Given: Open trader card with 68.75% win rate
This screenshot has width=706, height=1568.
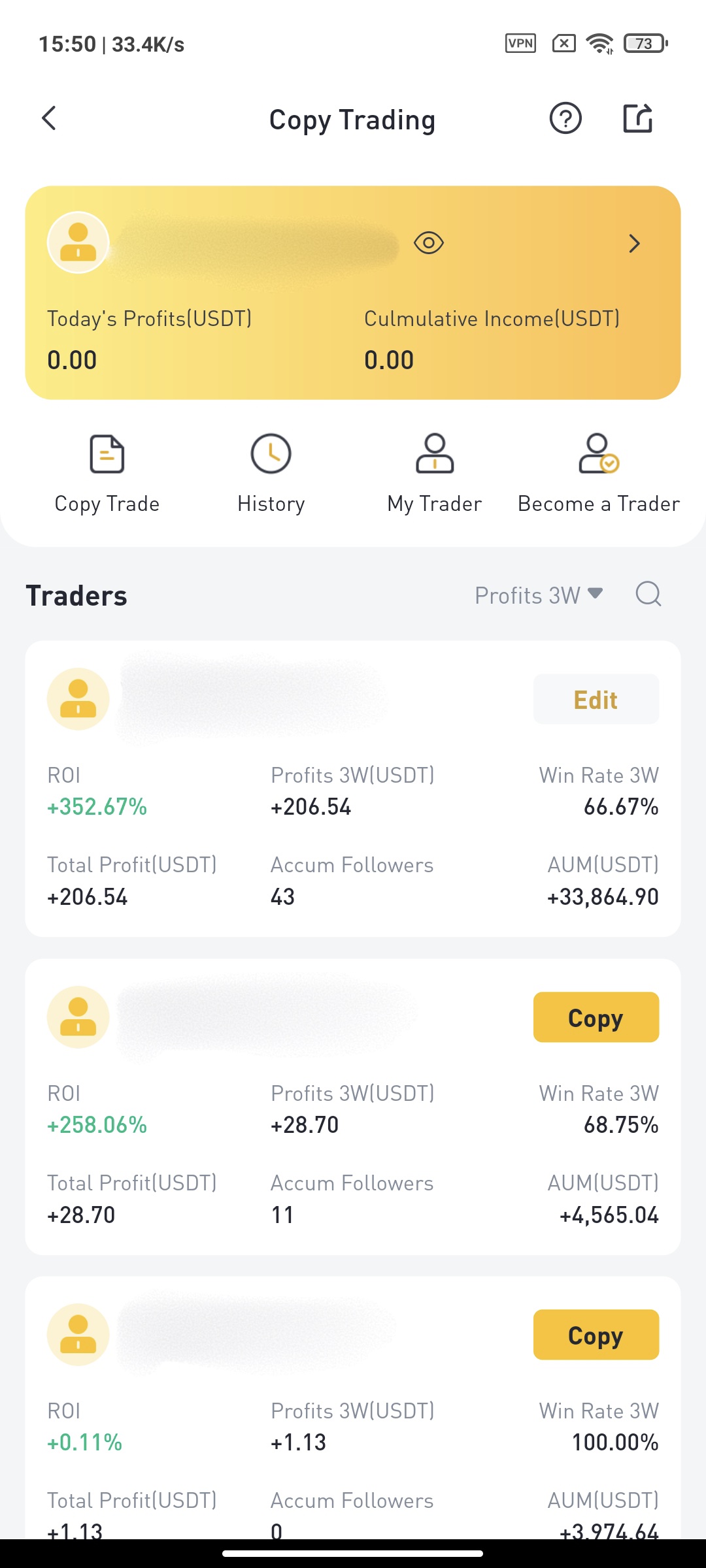Looking at the screenshot, I should point(353,1107).
